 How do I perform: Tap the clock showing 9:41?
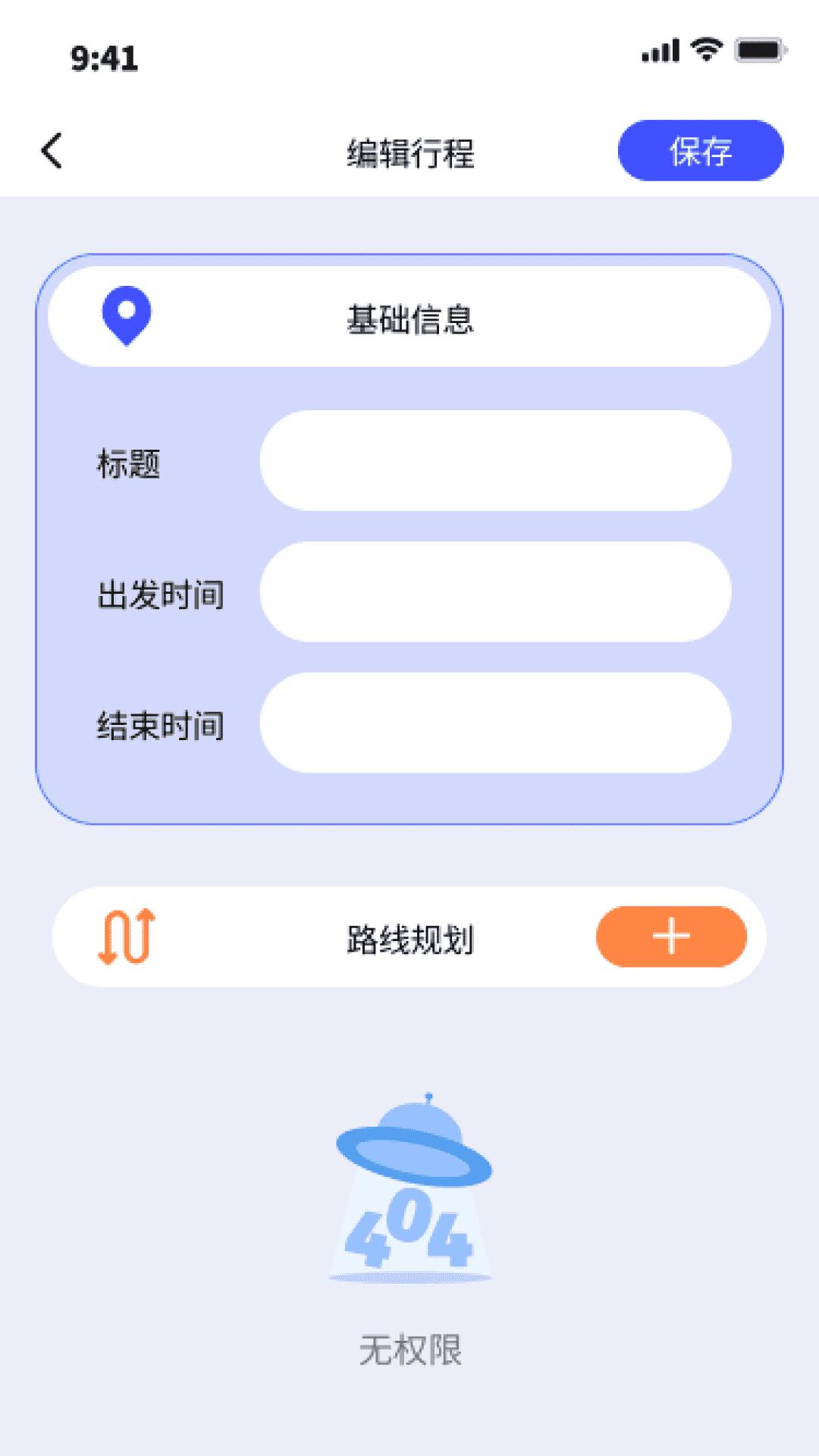click(104, 57)
